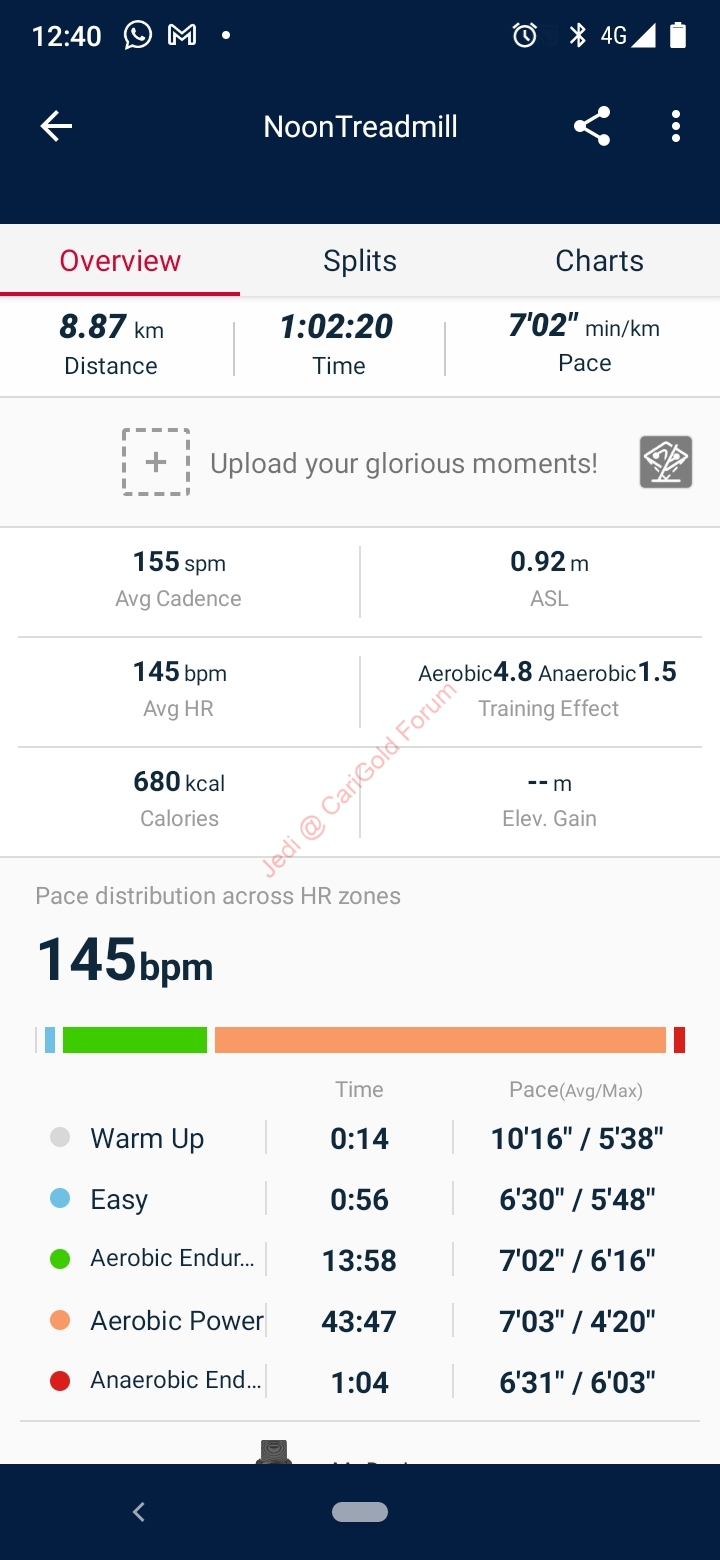Viewport: 720px width, 1560px height.
Task: Switch to the Splits tab
Action: [x=360, y=261]
